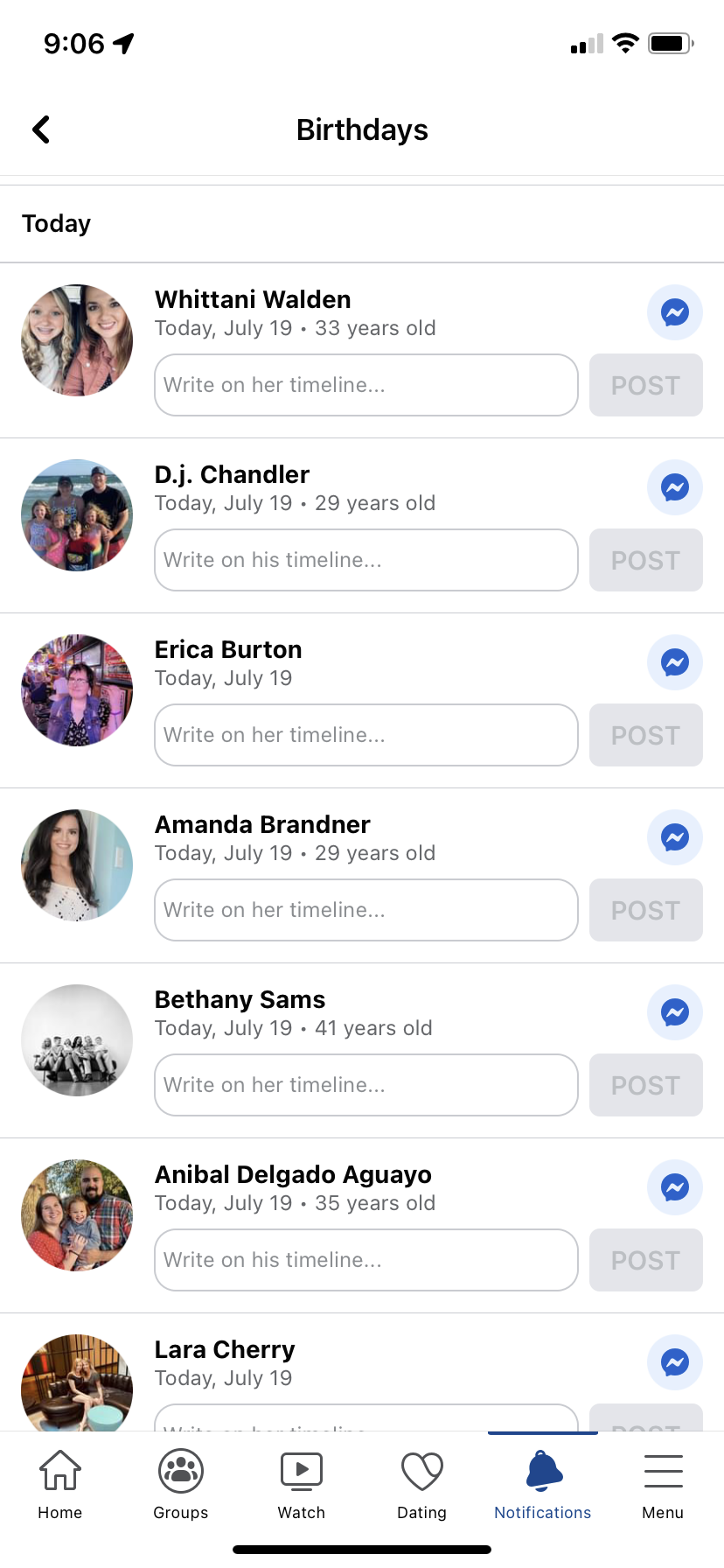Write on Whittani Walden's timeline field
This screenshot has height=1568, width=724.
pos(365,385)
